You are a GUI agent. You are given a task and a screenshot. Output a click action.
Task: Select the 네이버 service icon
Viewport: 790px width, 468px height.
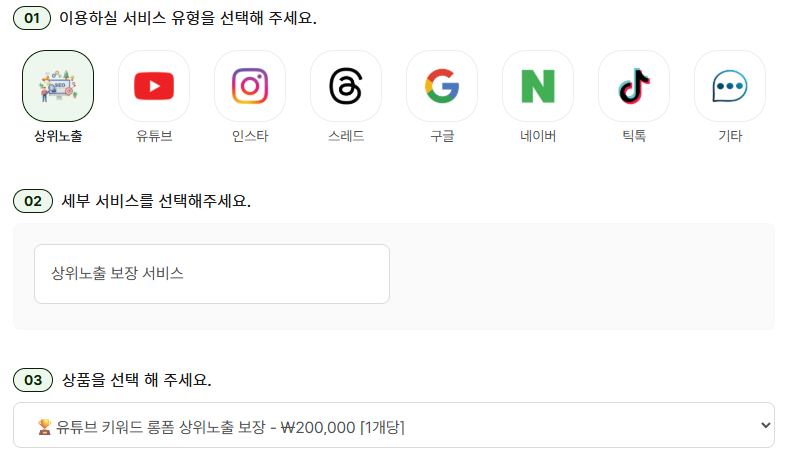538,86
